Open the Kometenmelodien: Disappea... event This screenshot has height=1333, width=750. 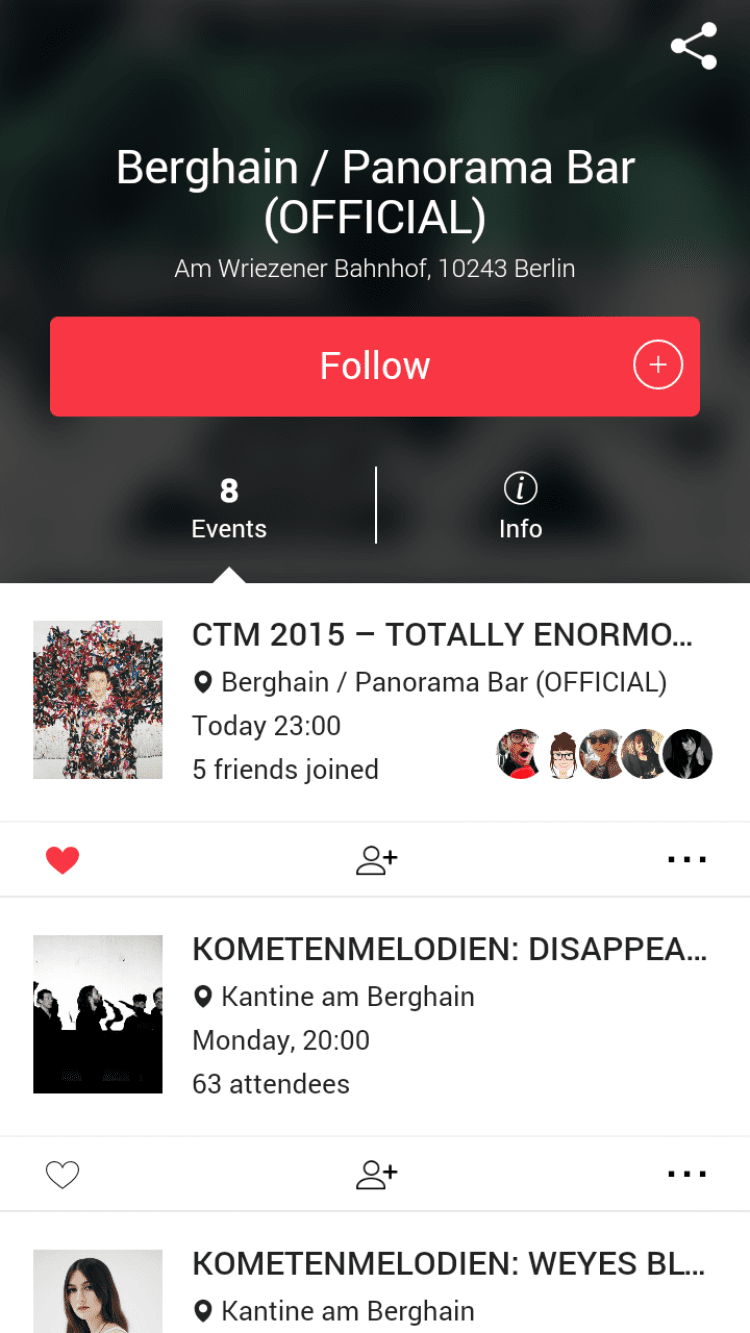point(448,949)
